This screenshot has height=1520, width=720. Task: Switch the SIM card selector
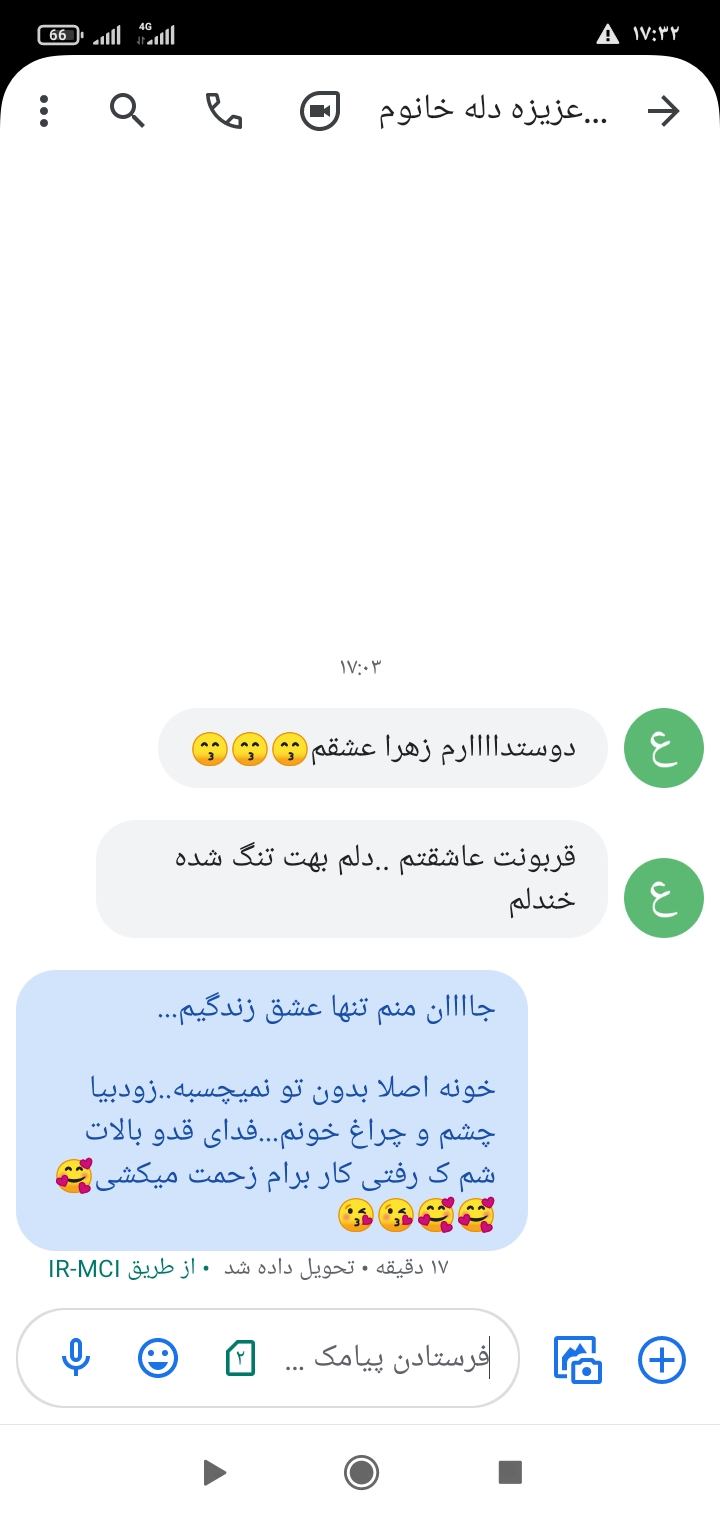pos(240,1358)
